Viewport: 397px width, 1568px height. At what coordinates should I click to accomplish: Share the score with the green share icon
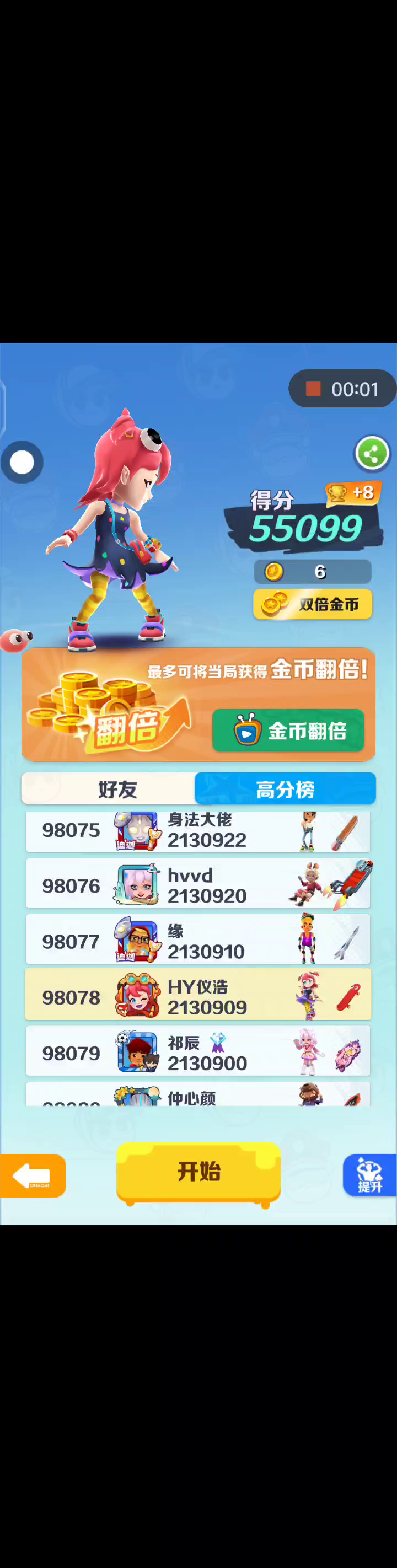tap(372, 453)
